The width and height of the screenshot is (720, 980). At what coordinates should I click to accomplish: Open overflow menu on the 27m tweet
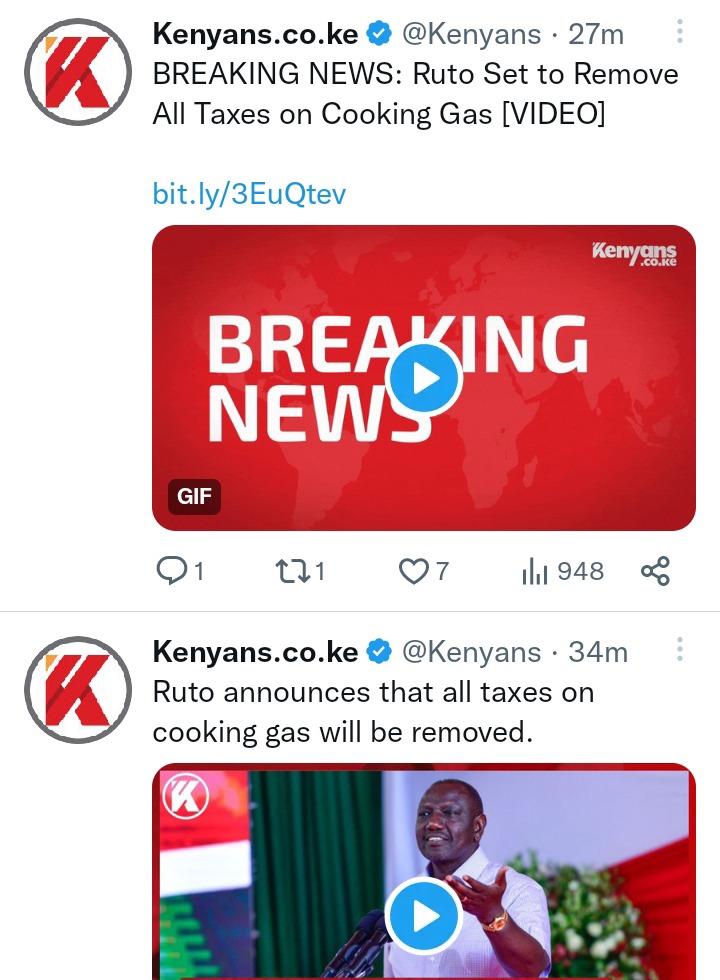679,34
